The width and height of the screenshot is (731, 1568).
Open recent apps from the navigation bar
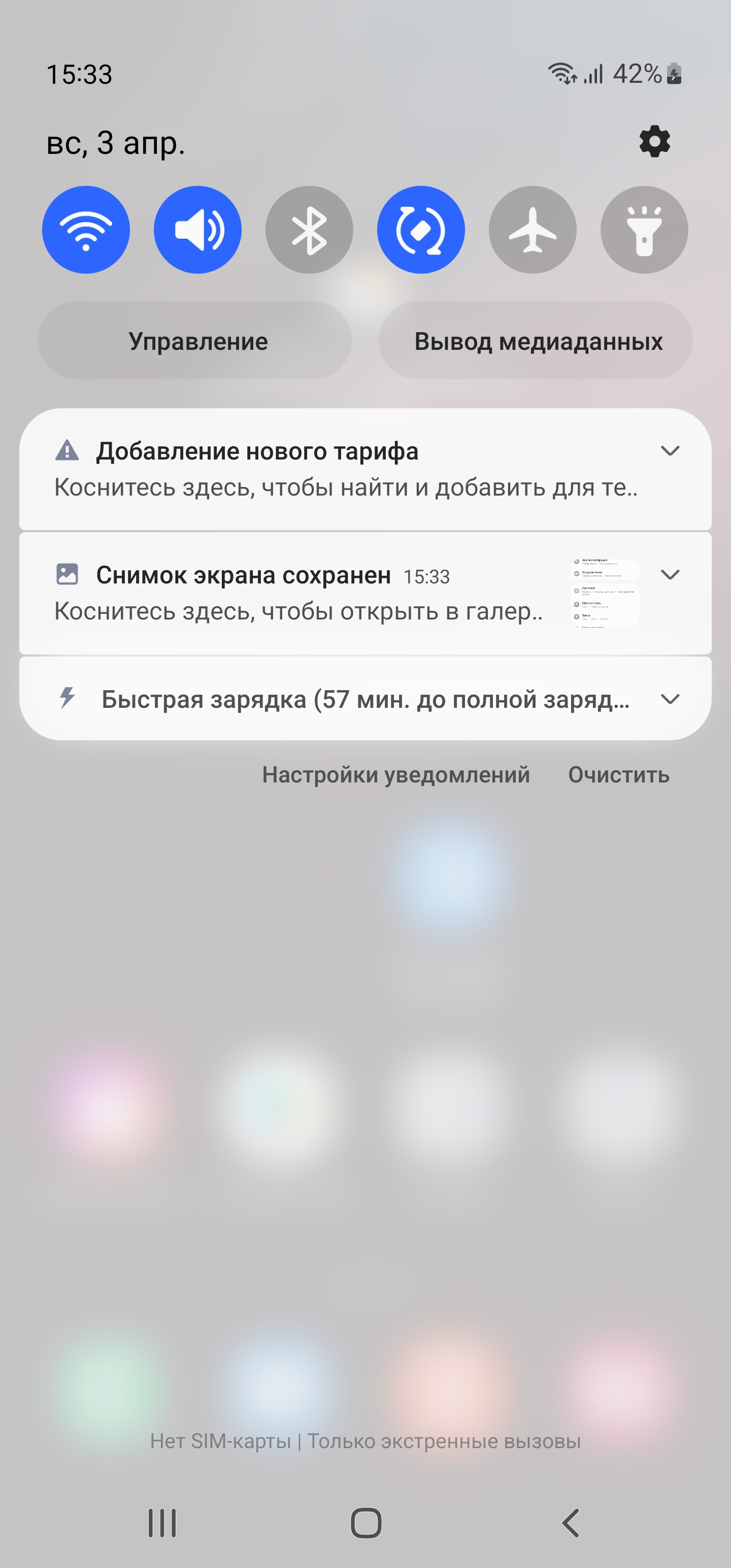coord(162,1523)
